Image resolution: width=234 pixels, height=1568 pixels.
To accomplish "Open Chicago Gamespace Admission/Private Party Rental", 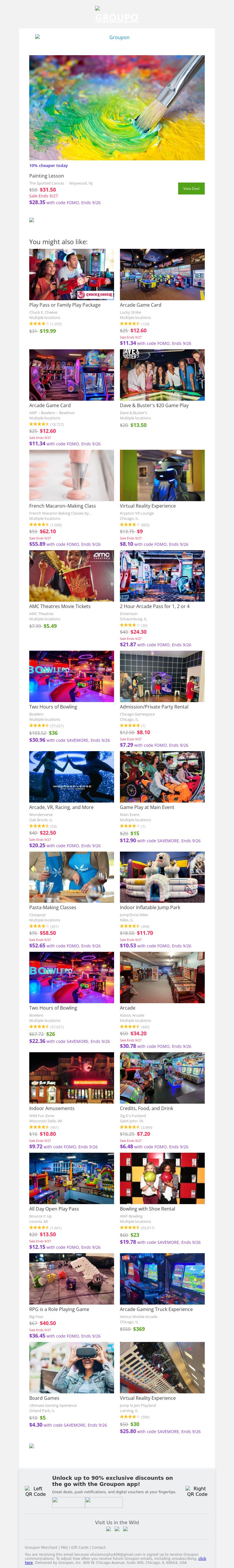I will [162, 676].
